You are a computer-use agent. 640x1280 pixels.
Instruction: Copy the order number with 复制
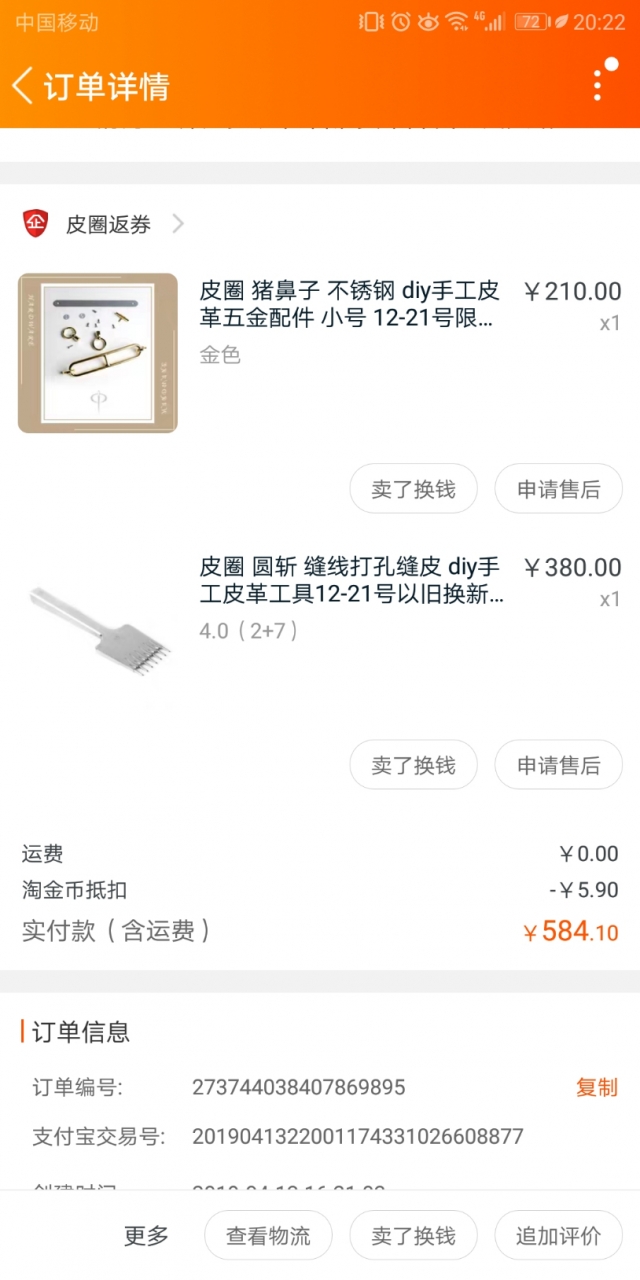coord(596,1087)
